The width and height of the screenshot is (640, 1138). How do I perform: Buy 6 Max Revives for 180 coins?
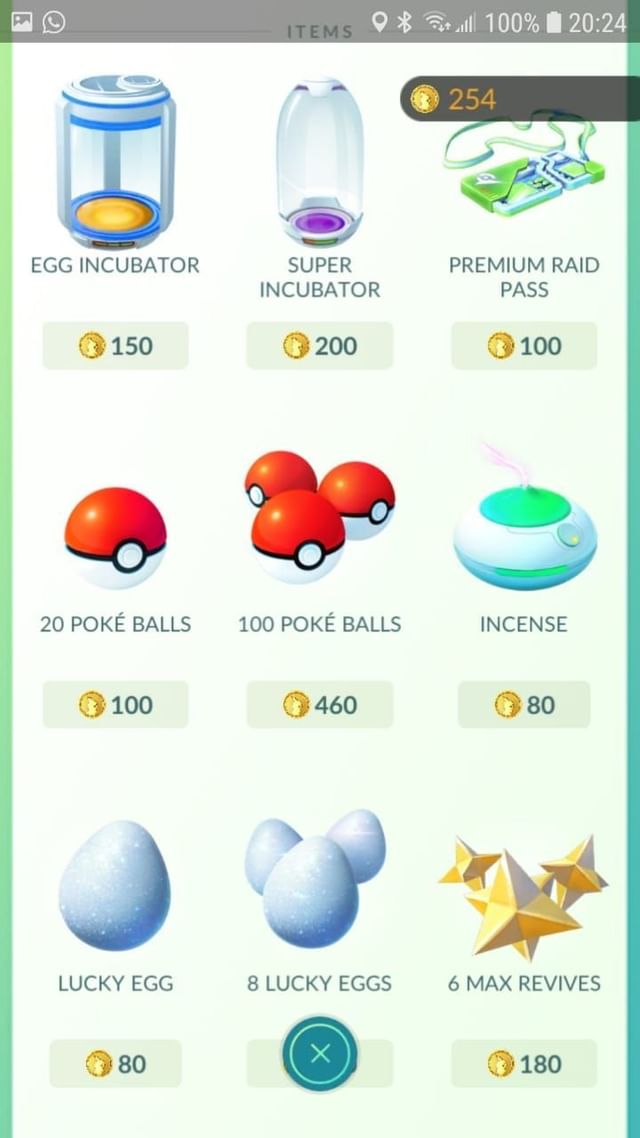click(524, 1064)
